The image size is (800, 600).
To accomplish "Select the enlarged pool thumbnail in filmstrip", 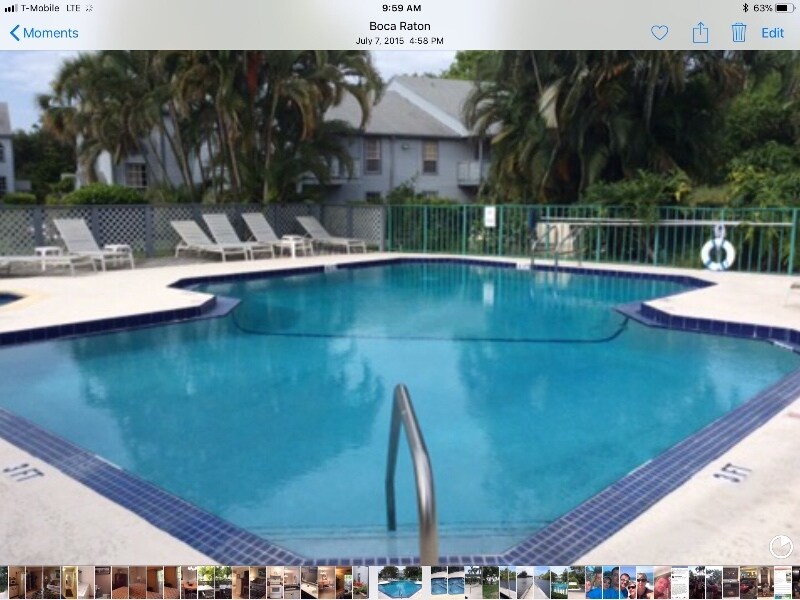I will (x=400, y=582).
